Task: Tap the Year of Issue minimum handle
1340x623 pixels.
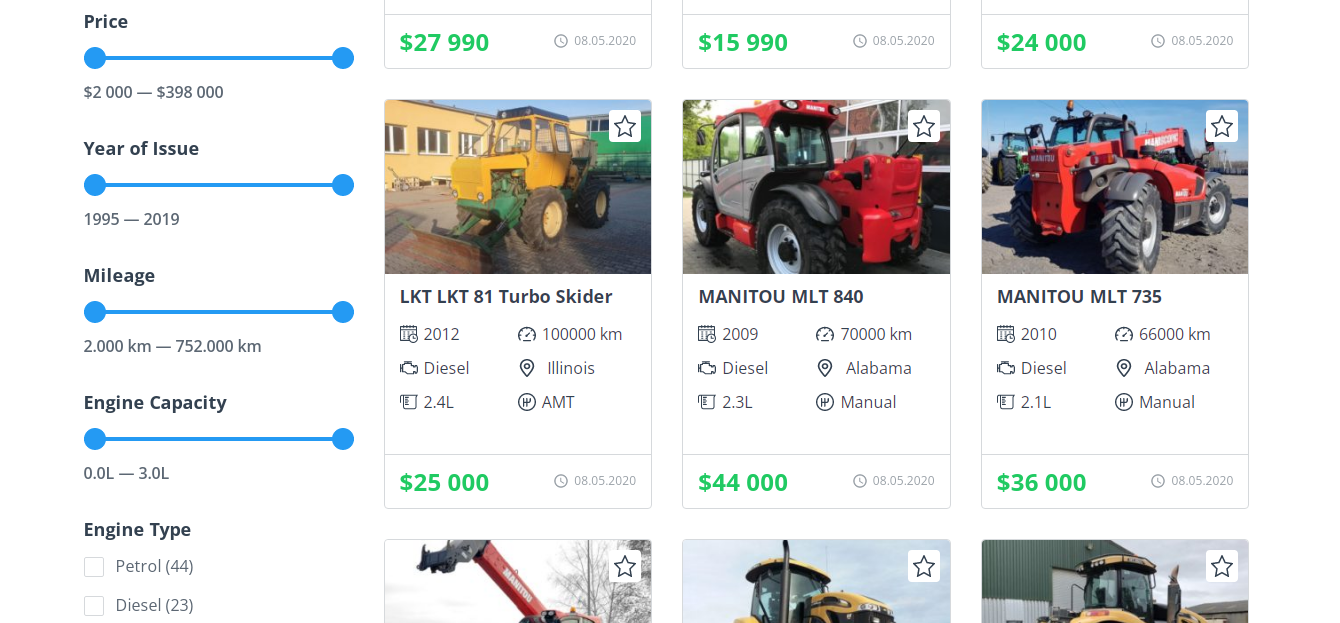Action: [95, 185]
